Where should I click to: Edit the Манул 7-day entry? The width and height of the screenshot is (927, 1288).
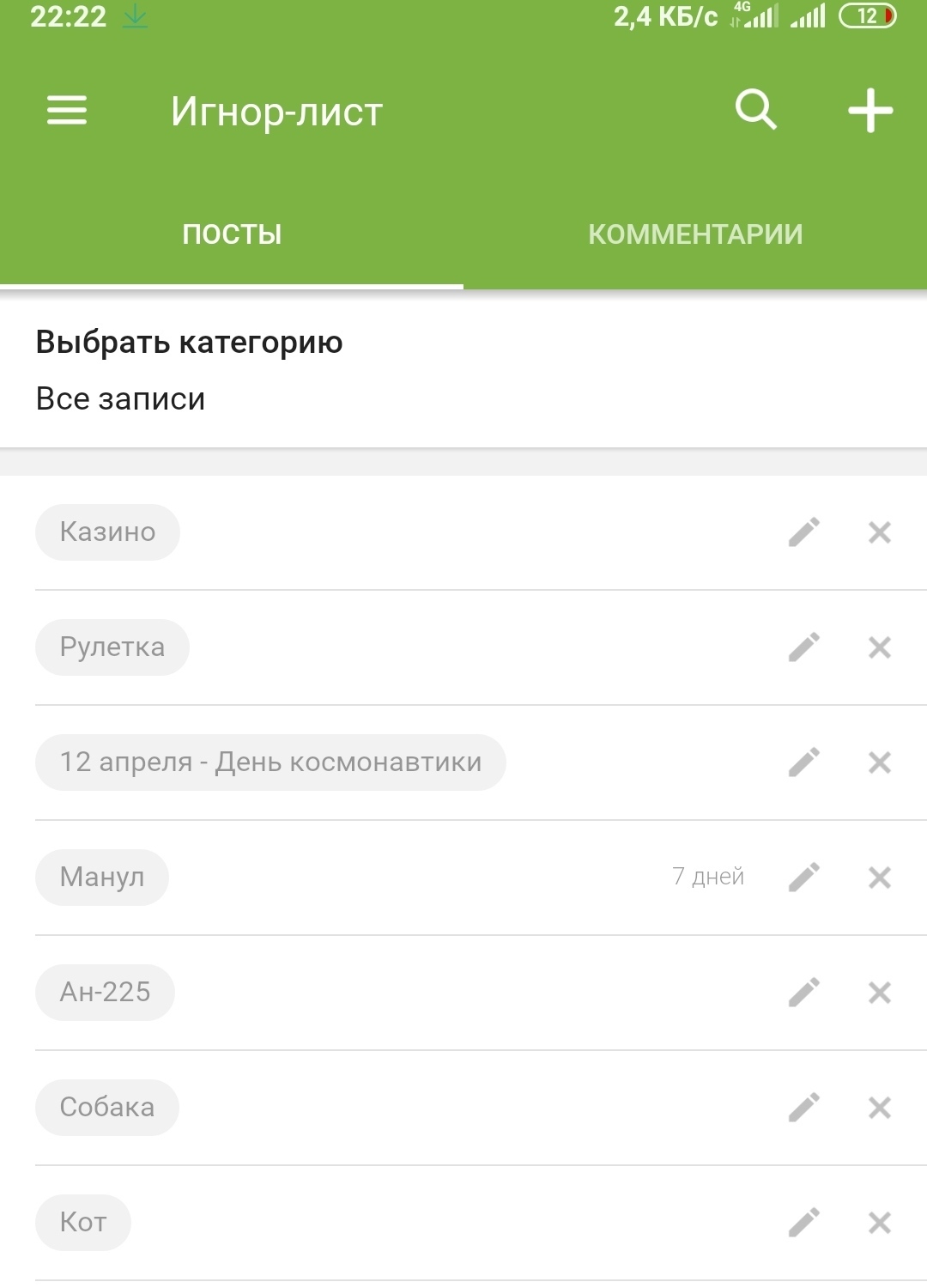click(x=804, y=878)
